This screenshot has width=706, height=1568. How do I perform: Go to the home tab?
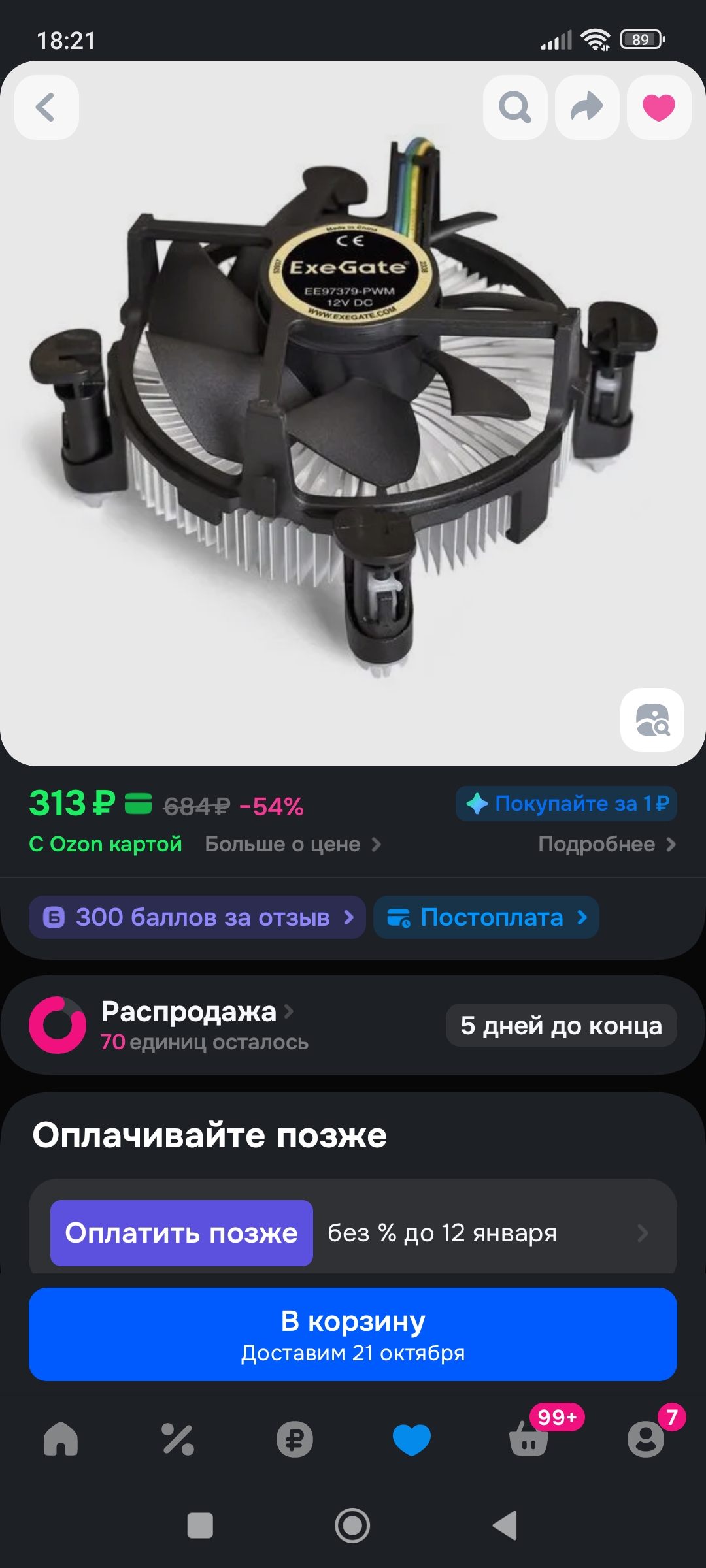61,1439
